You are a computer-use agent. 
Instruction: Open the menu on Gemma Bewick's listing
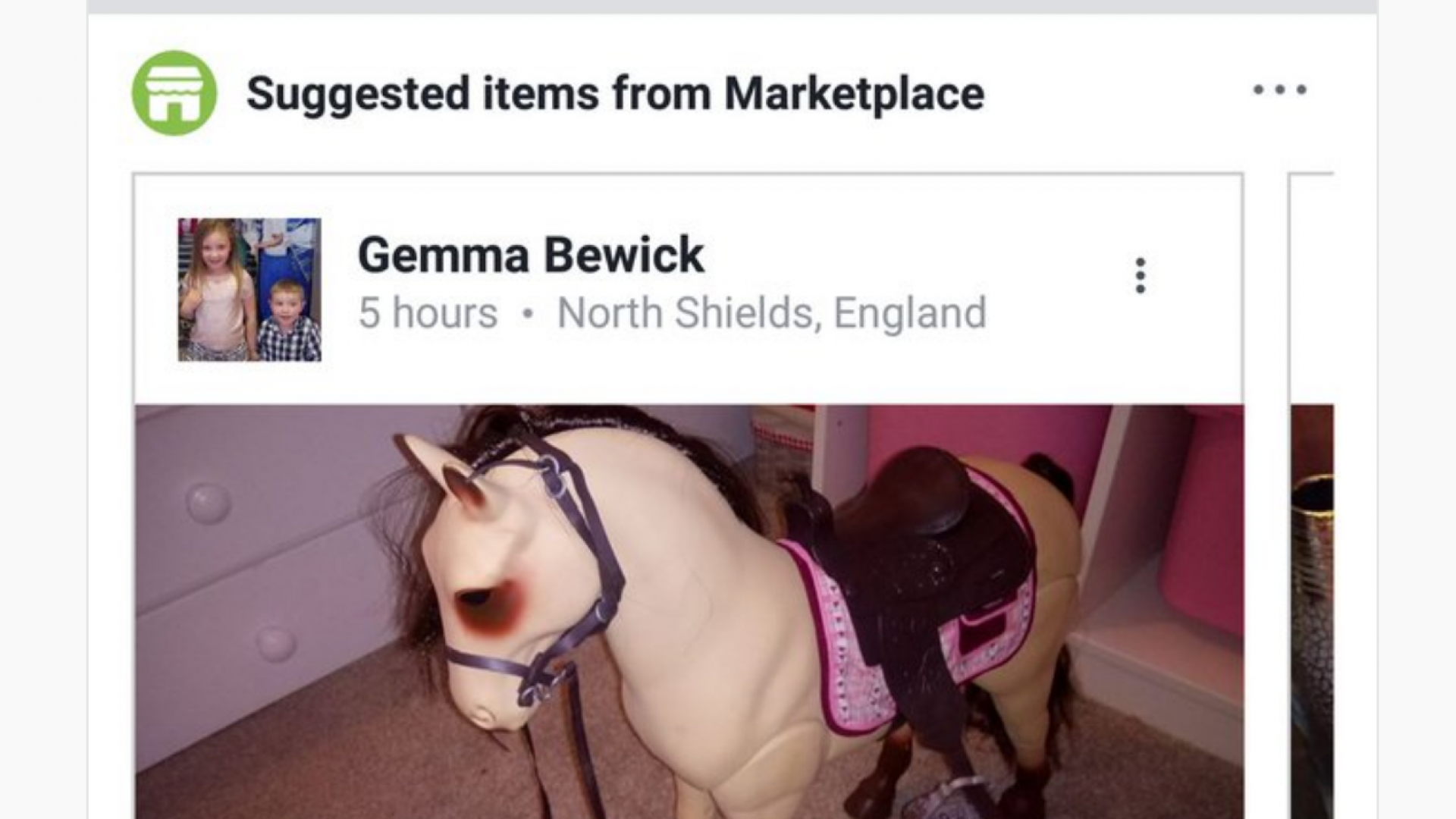click(x=1140, y=275)
